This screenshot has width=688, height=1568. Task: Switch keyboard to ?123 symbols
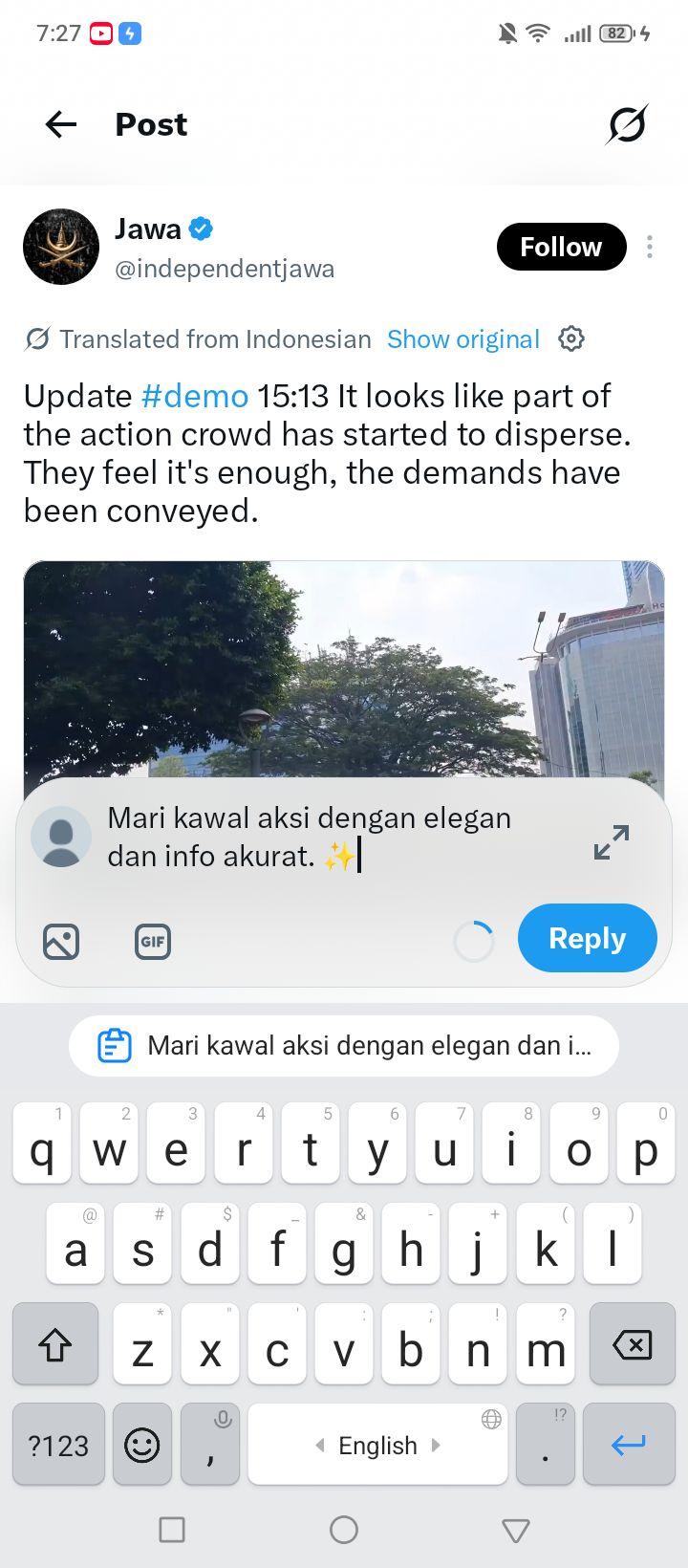tap(58, 1445)
